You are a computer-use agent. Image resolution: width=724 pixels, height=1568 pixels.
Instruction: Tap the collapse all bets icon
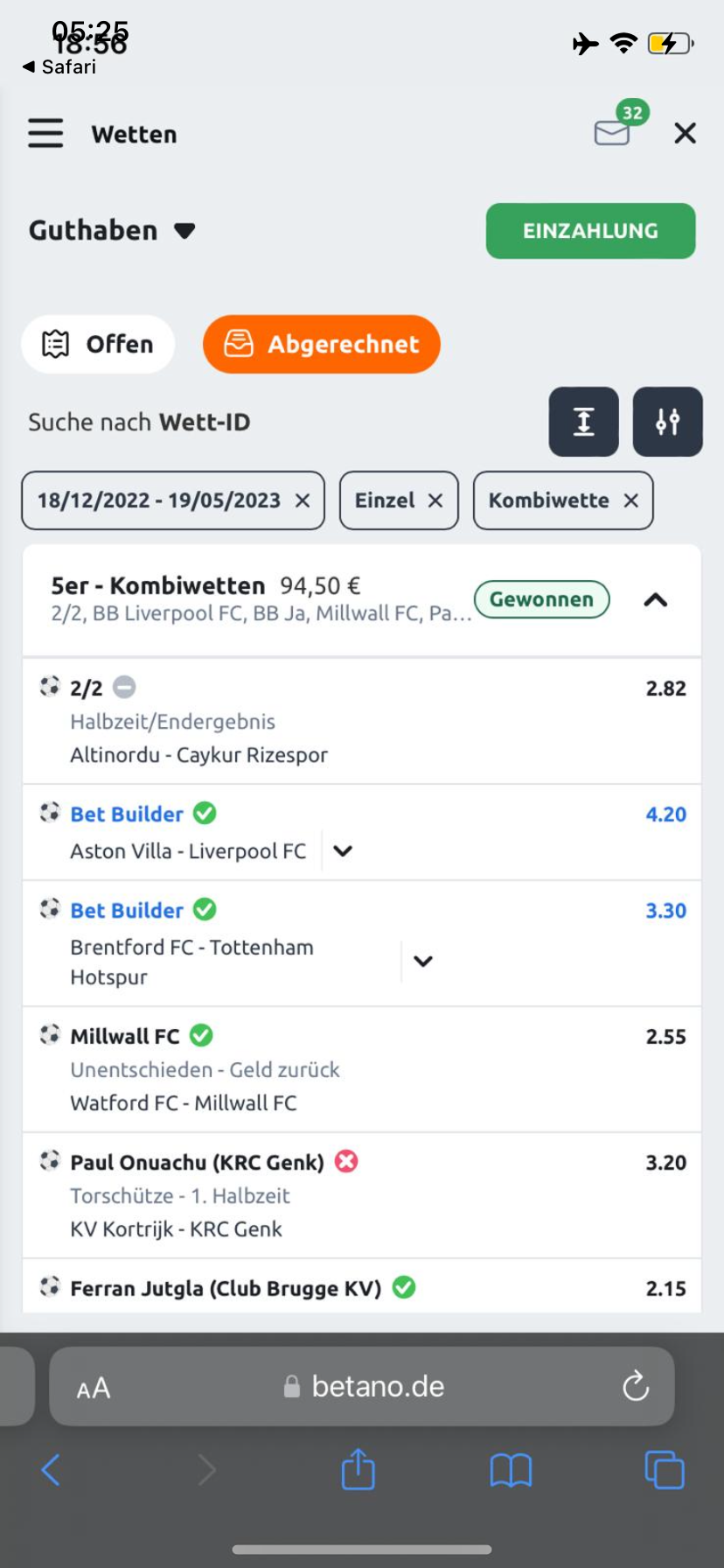[x=583, y=422]
